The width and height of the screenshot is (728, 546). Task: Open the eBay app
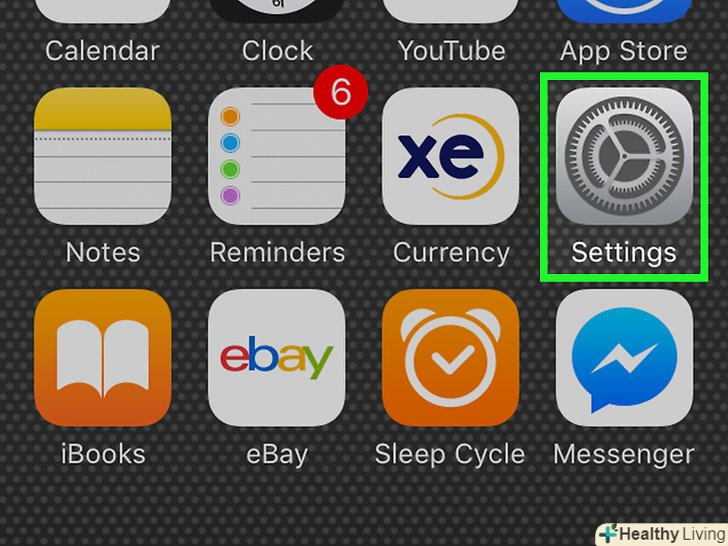click(x=276, y=358)
